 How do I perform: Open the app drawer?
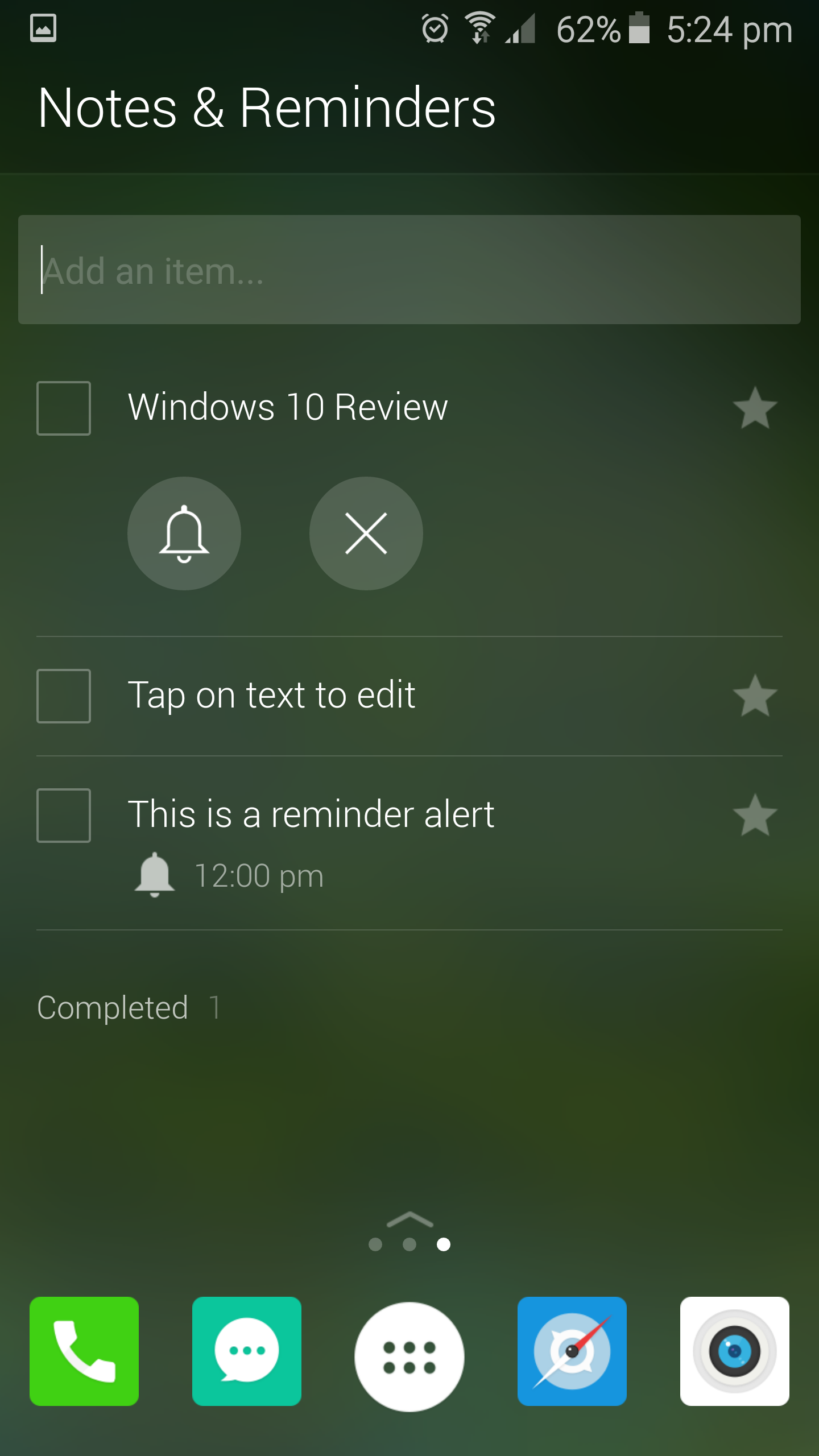pyautogui.click(x=409, y=1357)
